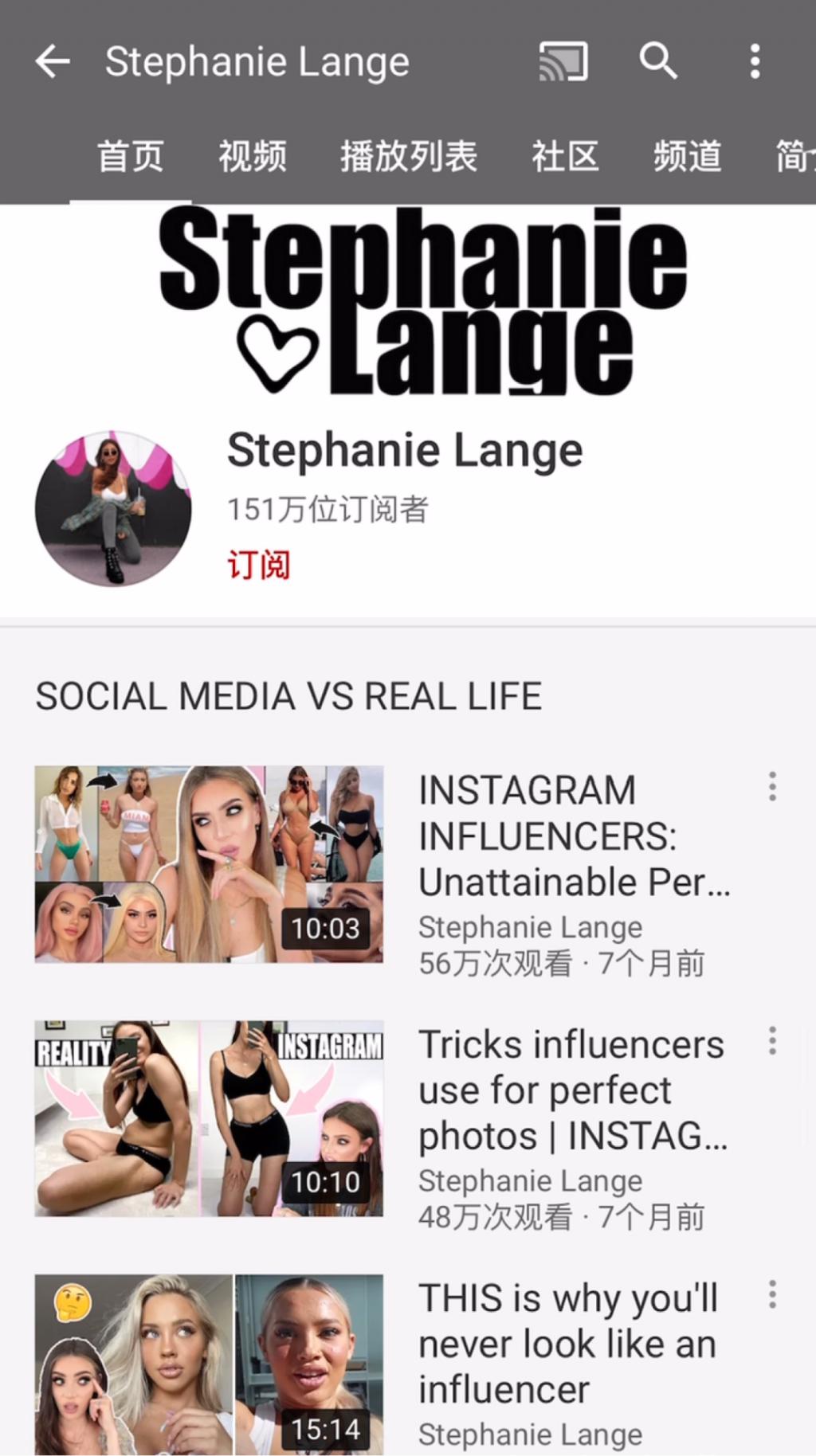Viewport: 816px width, 1456px height.
Task: Open search from the magnifier icon
Action: pyautogui.click(x=658, y=61)
